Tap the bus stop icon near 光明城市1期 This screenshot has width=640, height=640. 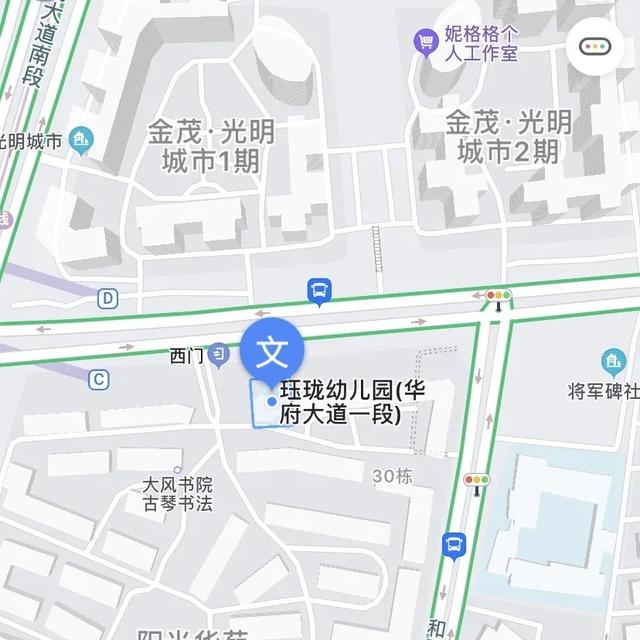tap(319, 291)
